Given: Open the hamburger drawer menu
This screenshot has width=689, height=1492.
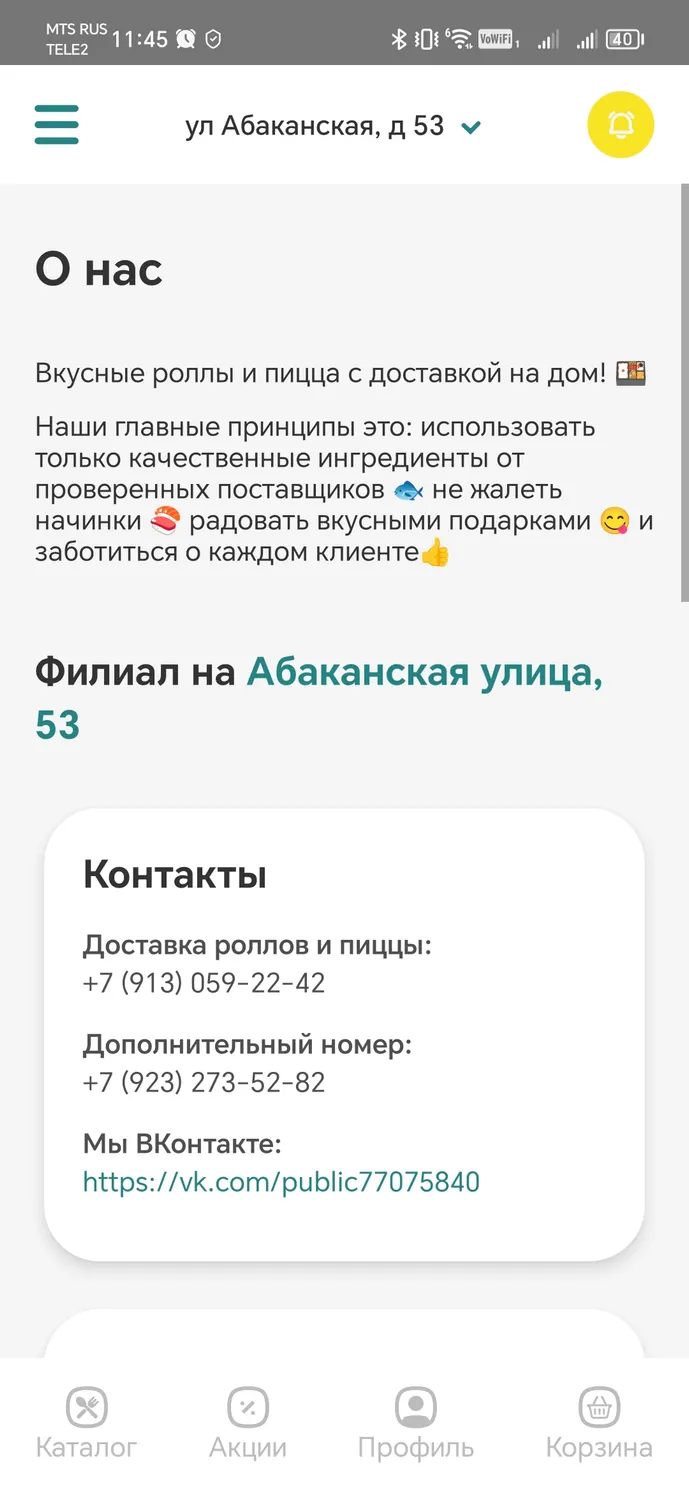Looking at the screenshot, I should [56, 125].
